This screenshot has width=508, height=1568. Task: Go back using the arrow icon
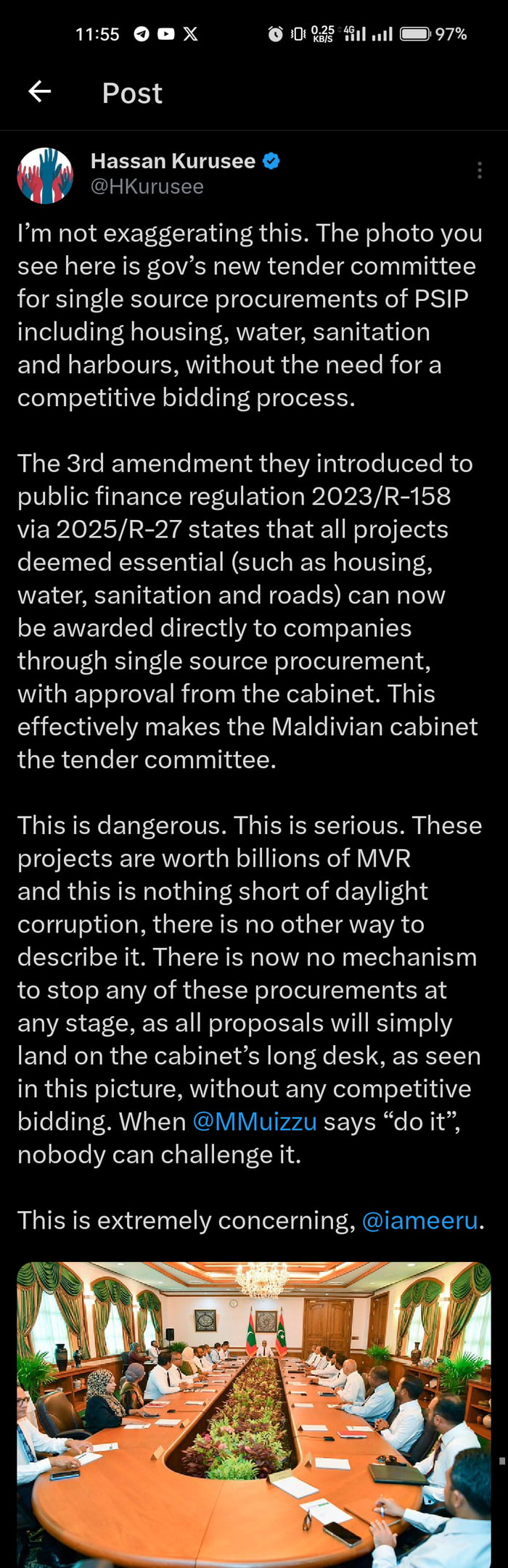click(39, 91)
